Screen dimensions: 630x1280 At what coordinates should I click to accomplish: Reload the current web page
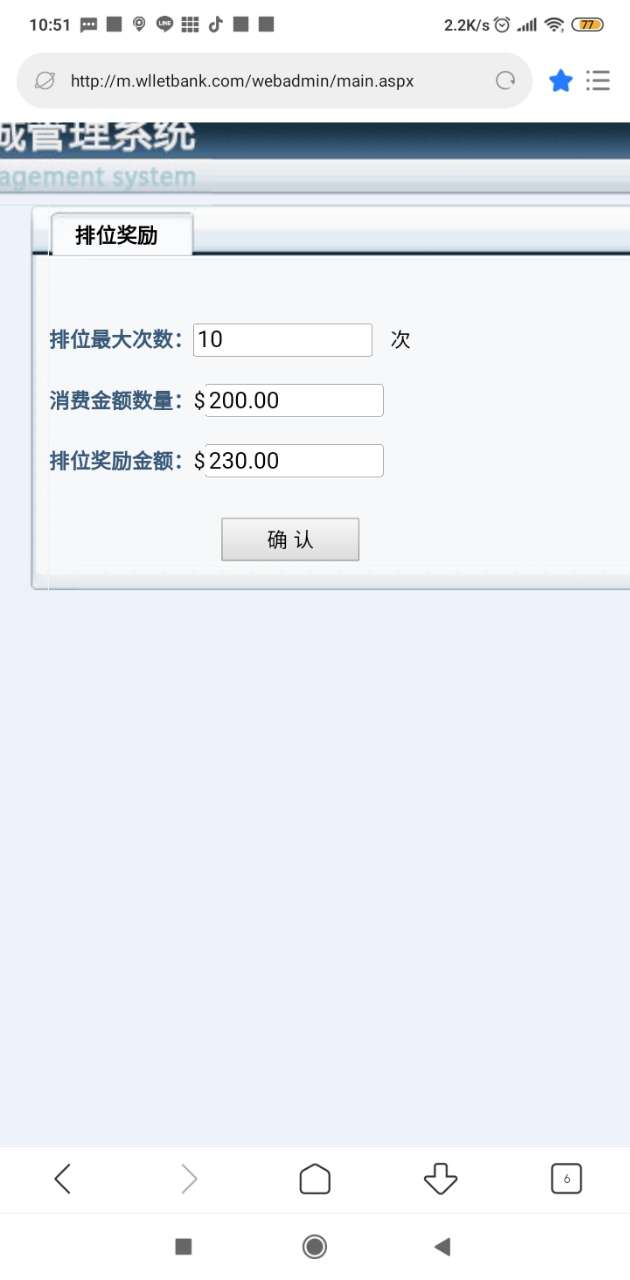tap(506, 81)
